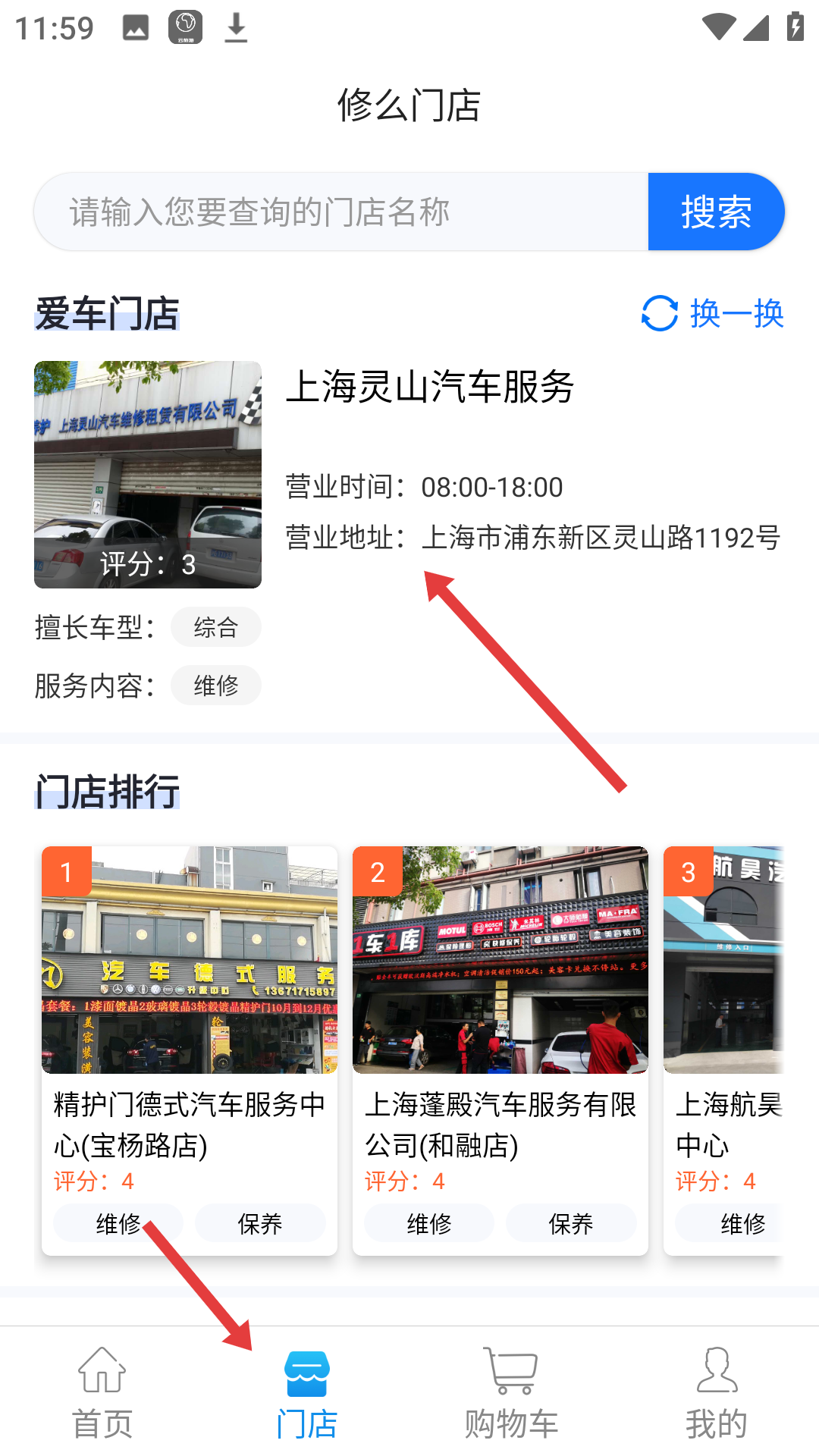The width and height of the screenshot is (819, 1456).
Task: Open rank 1 store 精护门德式汽车服务中心
Action: (189, 1050)
